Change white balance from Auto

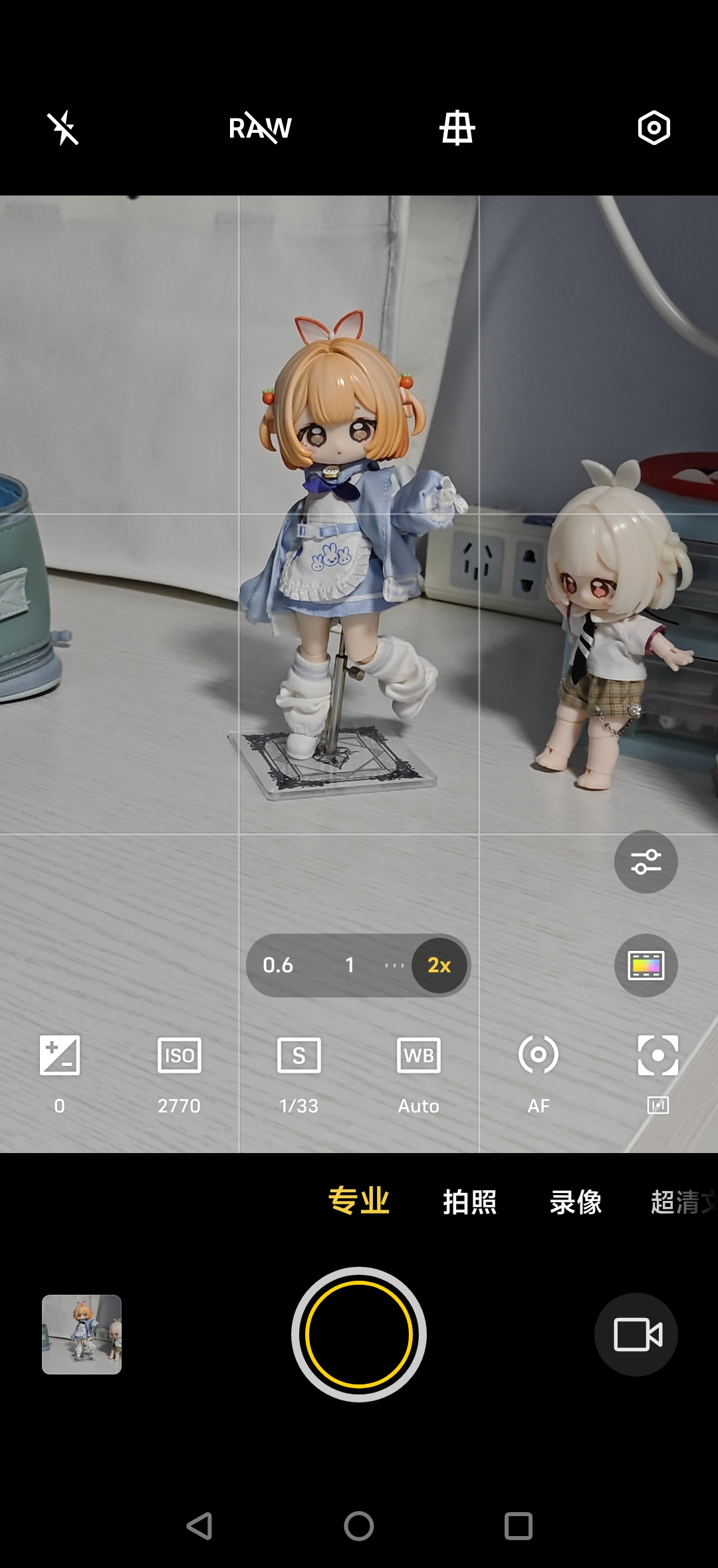pos(418,1071)
